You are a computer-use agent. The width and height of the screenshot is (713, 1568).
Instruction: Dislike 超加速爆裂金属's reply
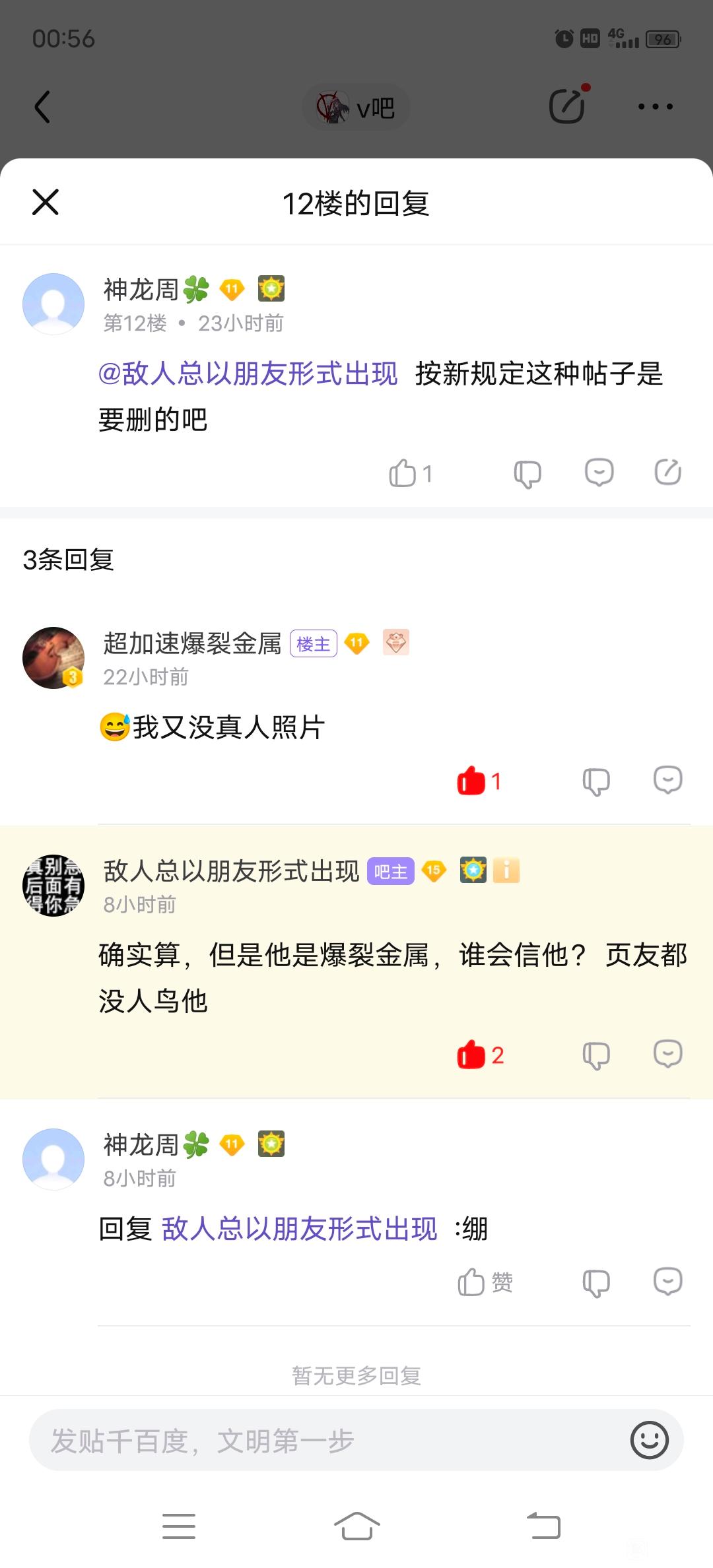[596, 781]
